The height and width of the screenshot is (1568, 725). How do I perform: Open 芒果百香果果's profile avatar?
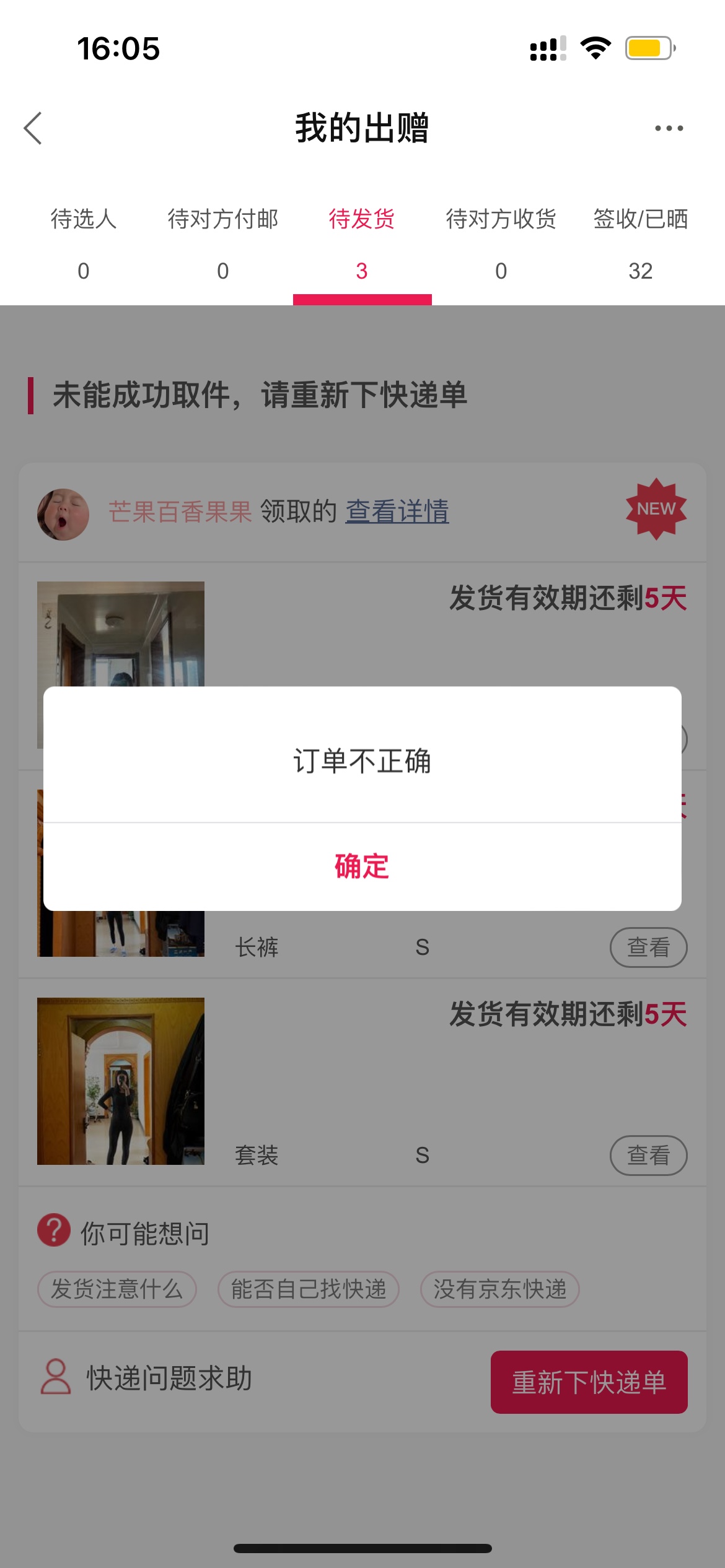[63, 514]
